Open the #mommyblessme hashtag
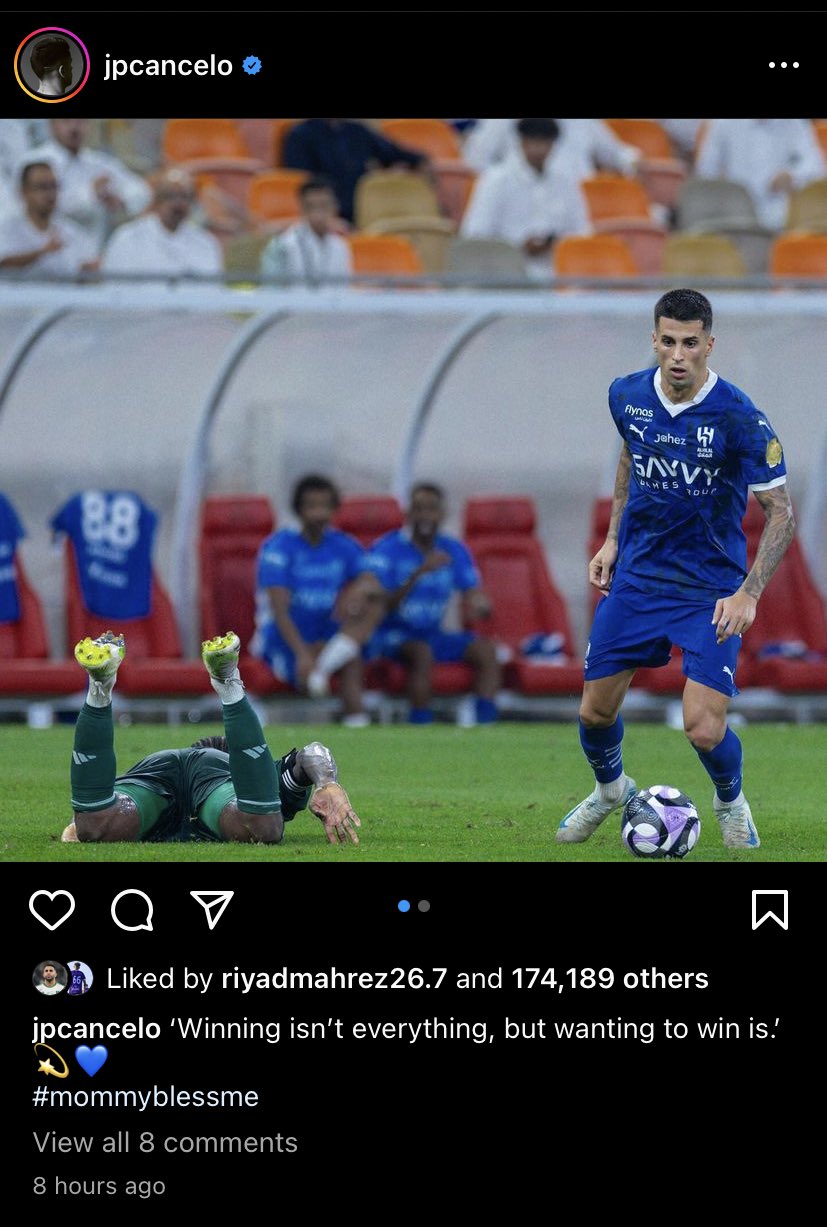Viewport: 827px width, 1227px height. [x=146, y=1096]
